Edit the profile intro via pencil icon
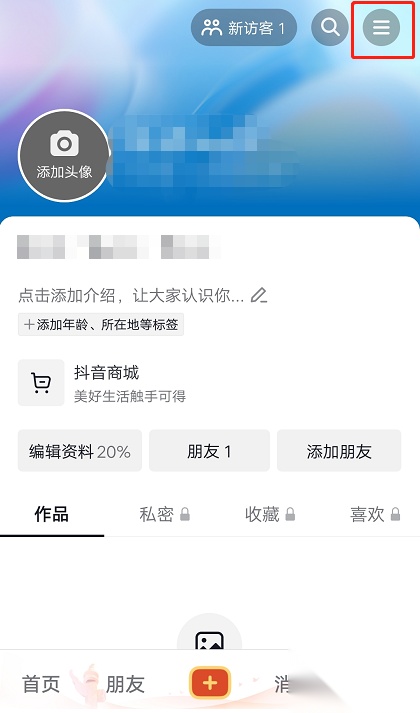The height and width of the screenshot is (713, 420). pos(259,296)
